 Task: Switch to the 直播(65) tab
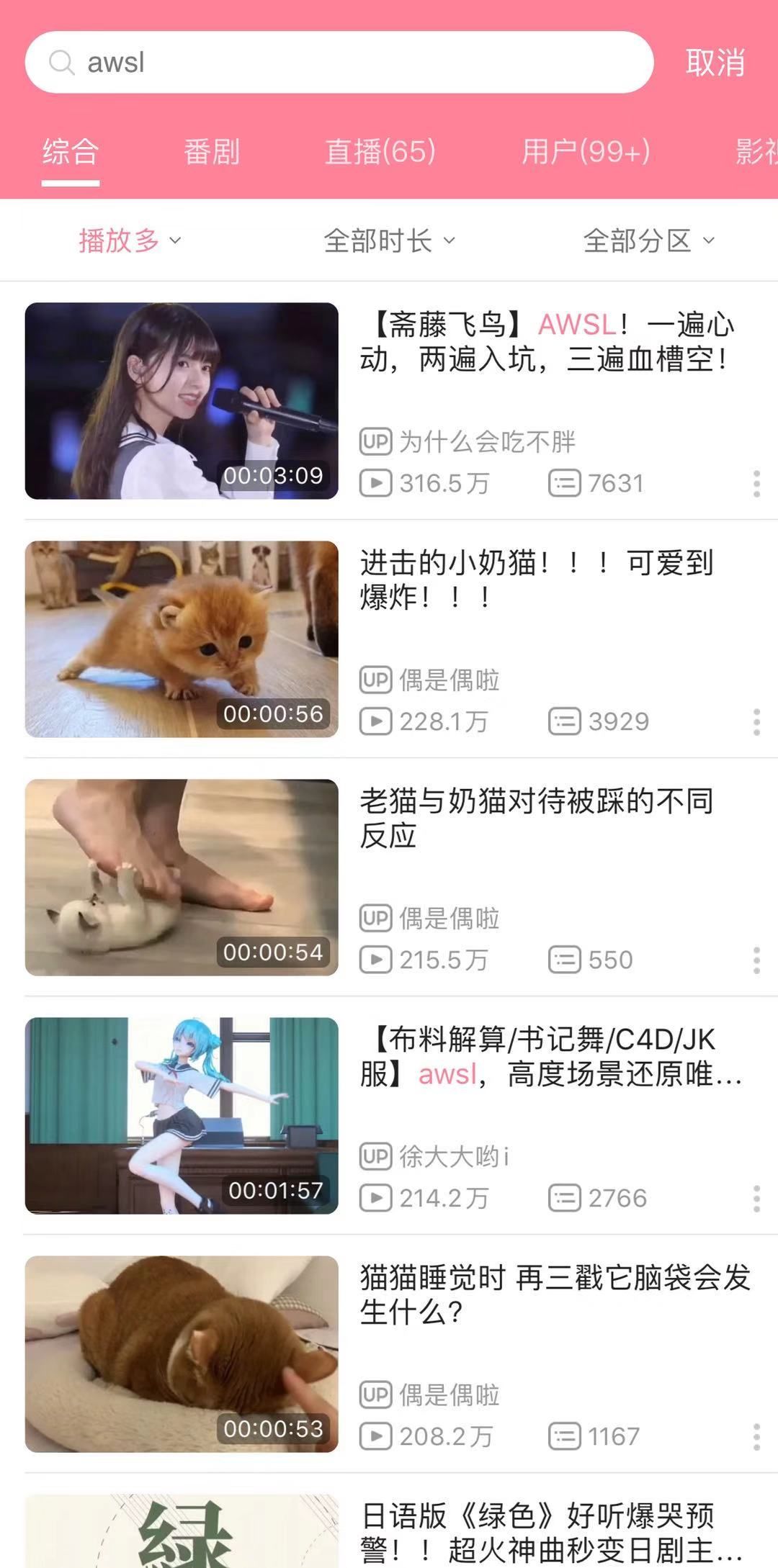[380, 152]
